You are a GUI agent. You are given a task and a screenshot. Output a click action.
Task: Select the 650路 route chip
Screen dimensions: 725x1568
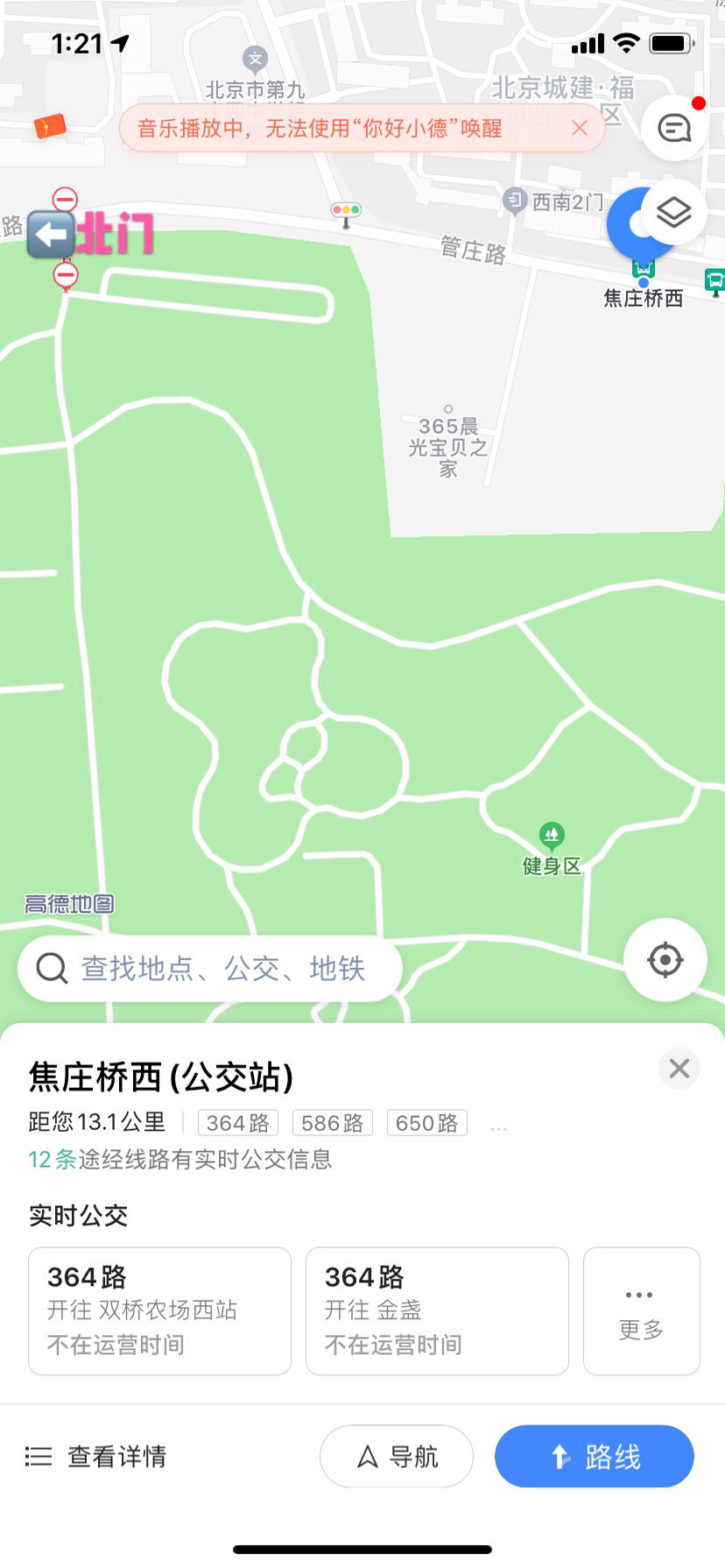tap(426, 1124)
